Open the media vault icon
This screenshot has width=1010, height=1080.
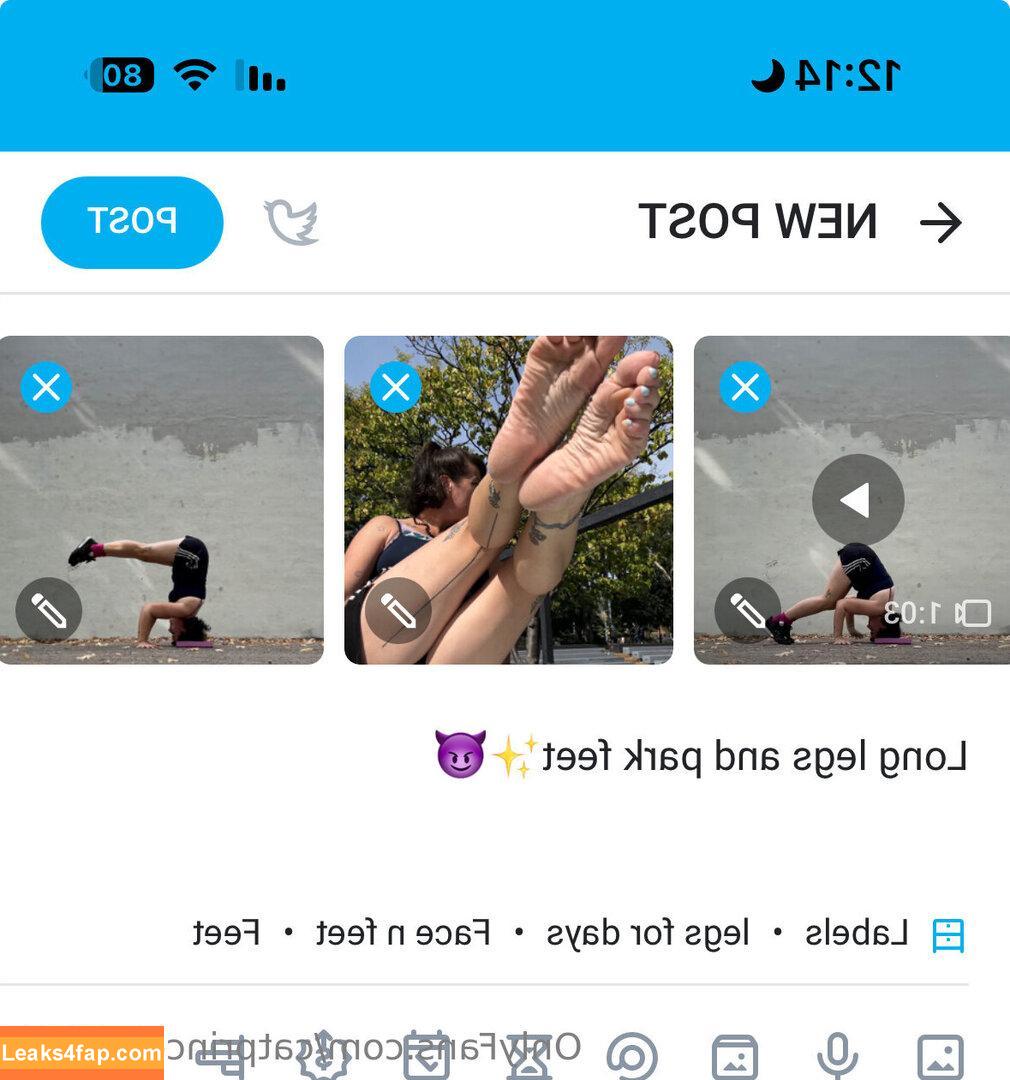click(x=735, y=1056)
